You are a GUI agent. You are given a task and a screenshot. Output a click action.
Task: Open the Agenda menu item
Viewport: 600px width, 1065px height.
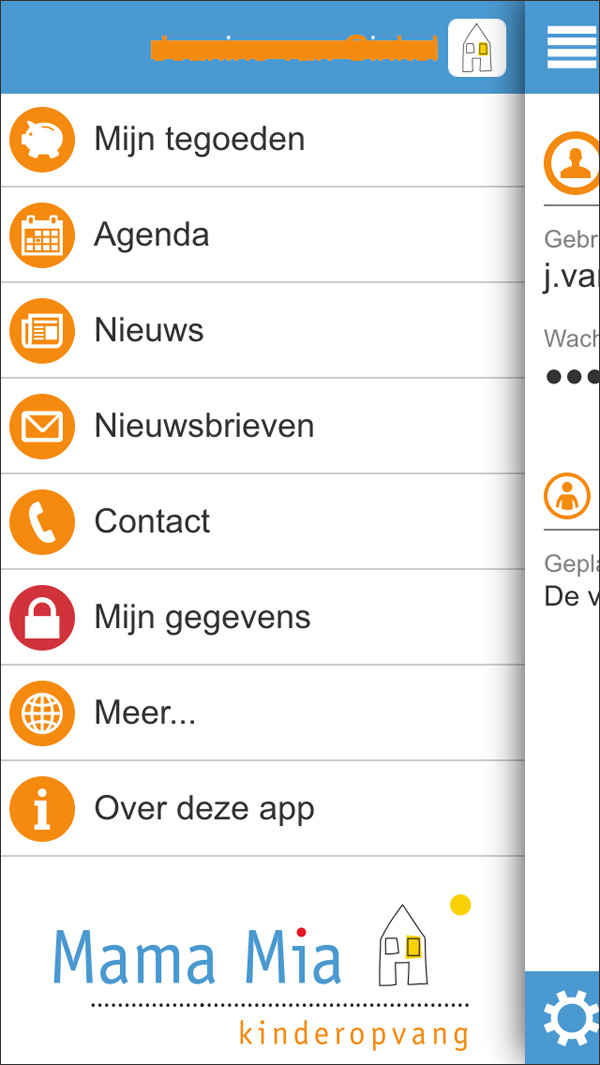tap(262, 235)
